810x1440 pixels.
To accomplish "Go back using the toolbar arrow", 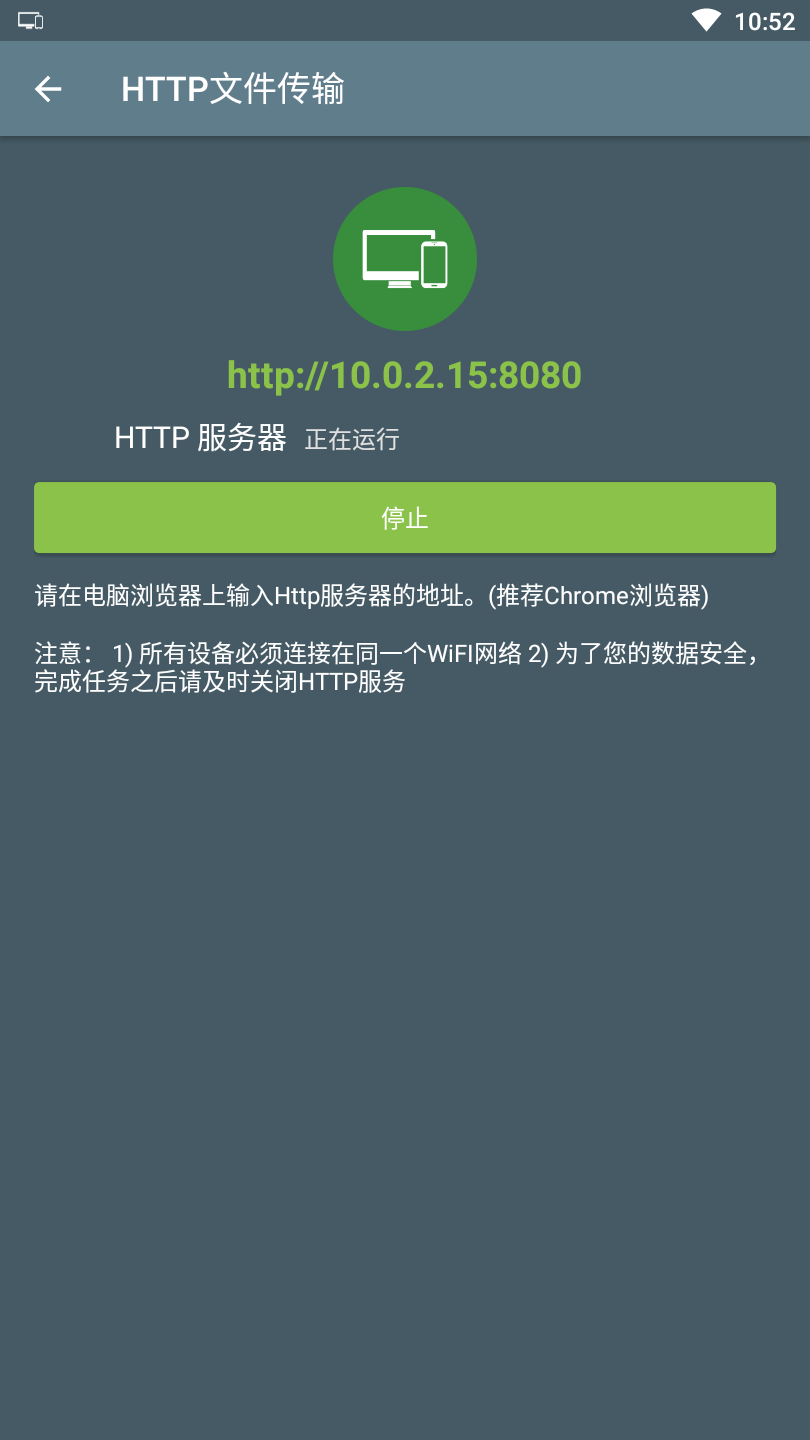I will point(48,89).
